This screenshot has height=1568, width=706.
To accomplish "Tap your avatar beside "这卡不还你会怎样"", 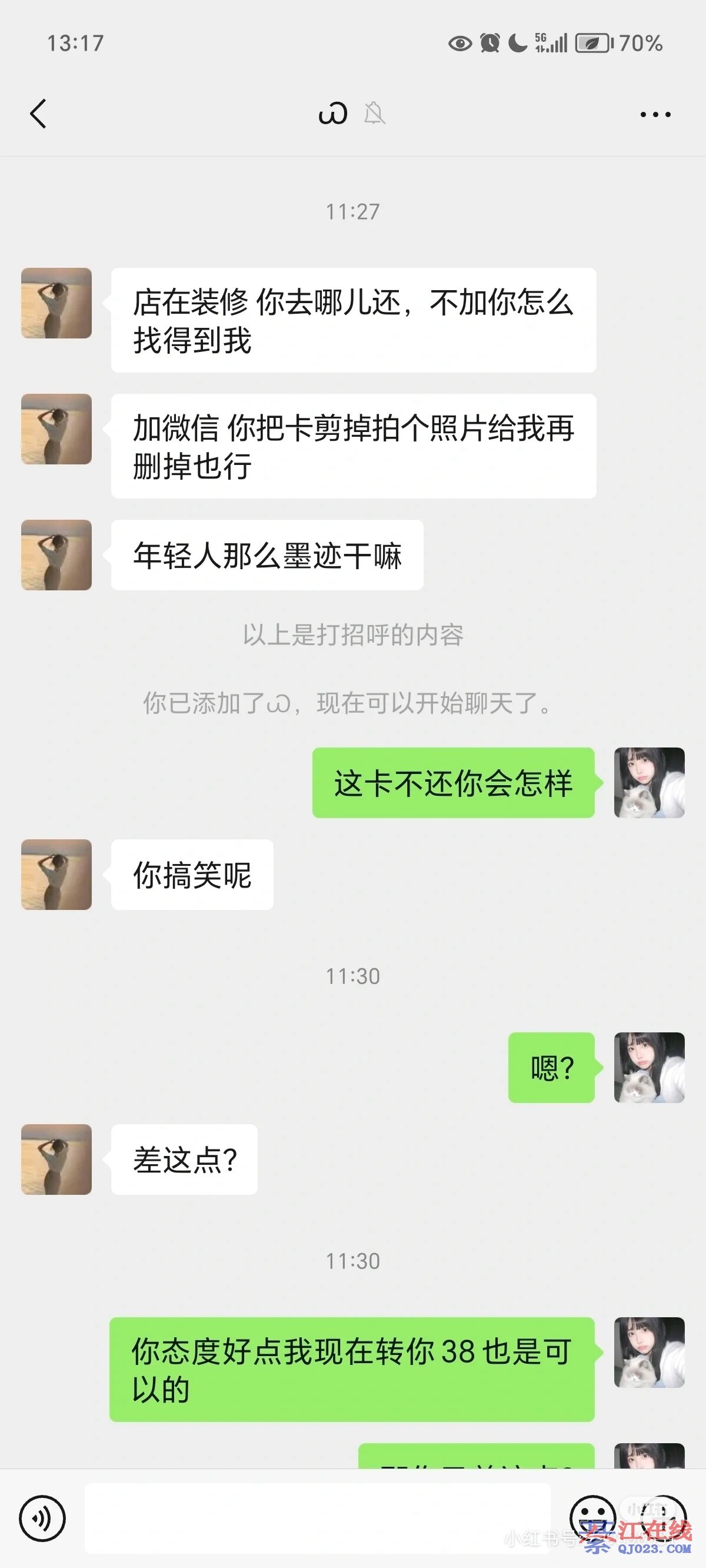I will (x=649, y=783).
